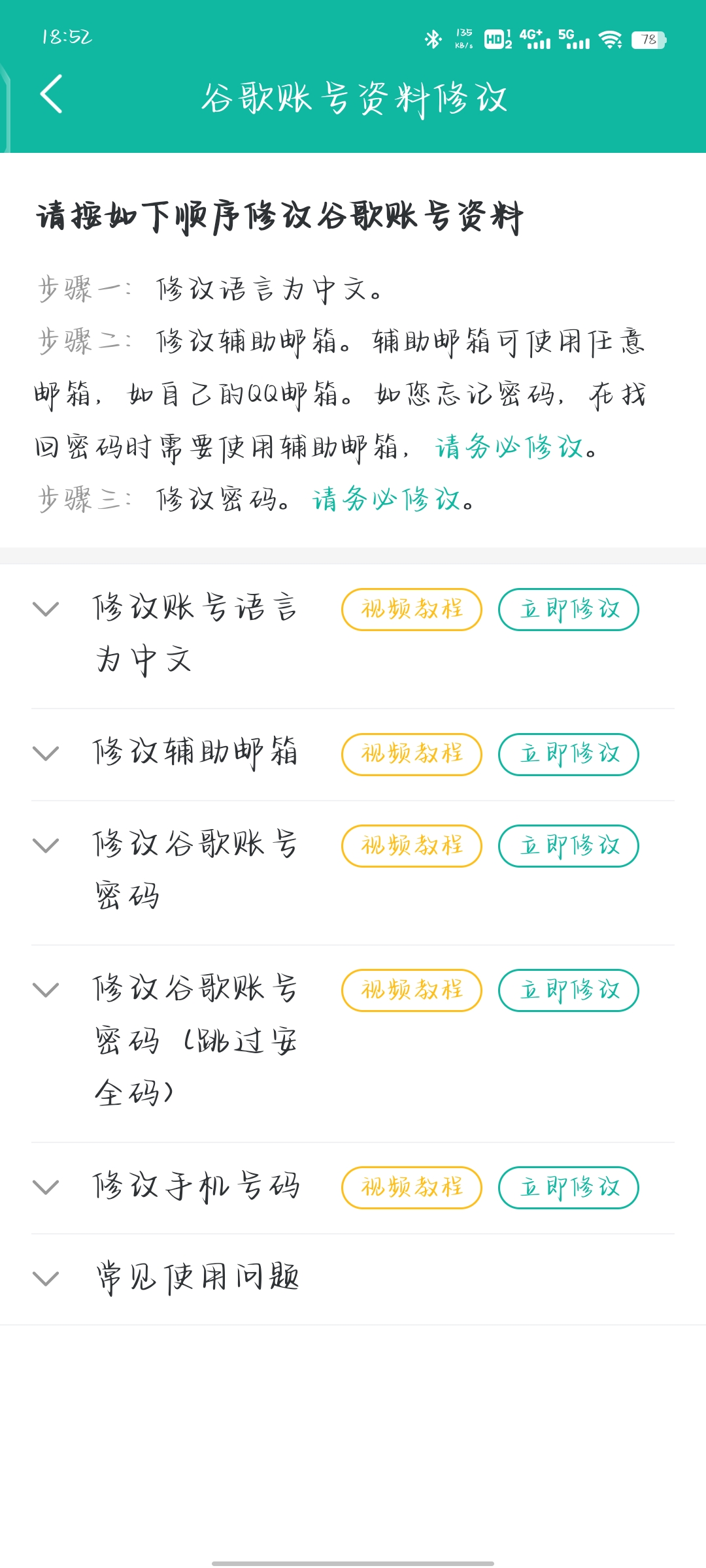Viewport: 706px width, 1568px height.
Task: Tap 立即修改 for 修改谷歌账号密码
Action: click(569, 846)
